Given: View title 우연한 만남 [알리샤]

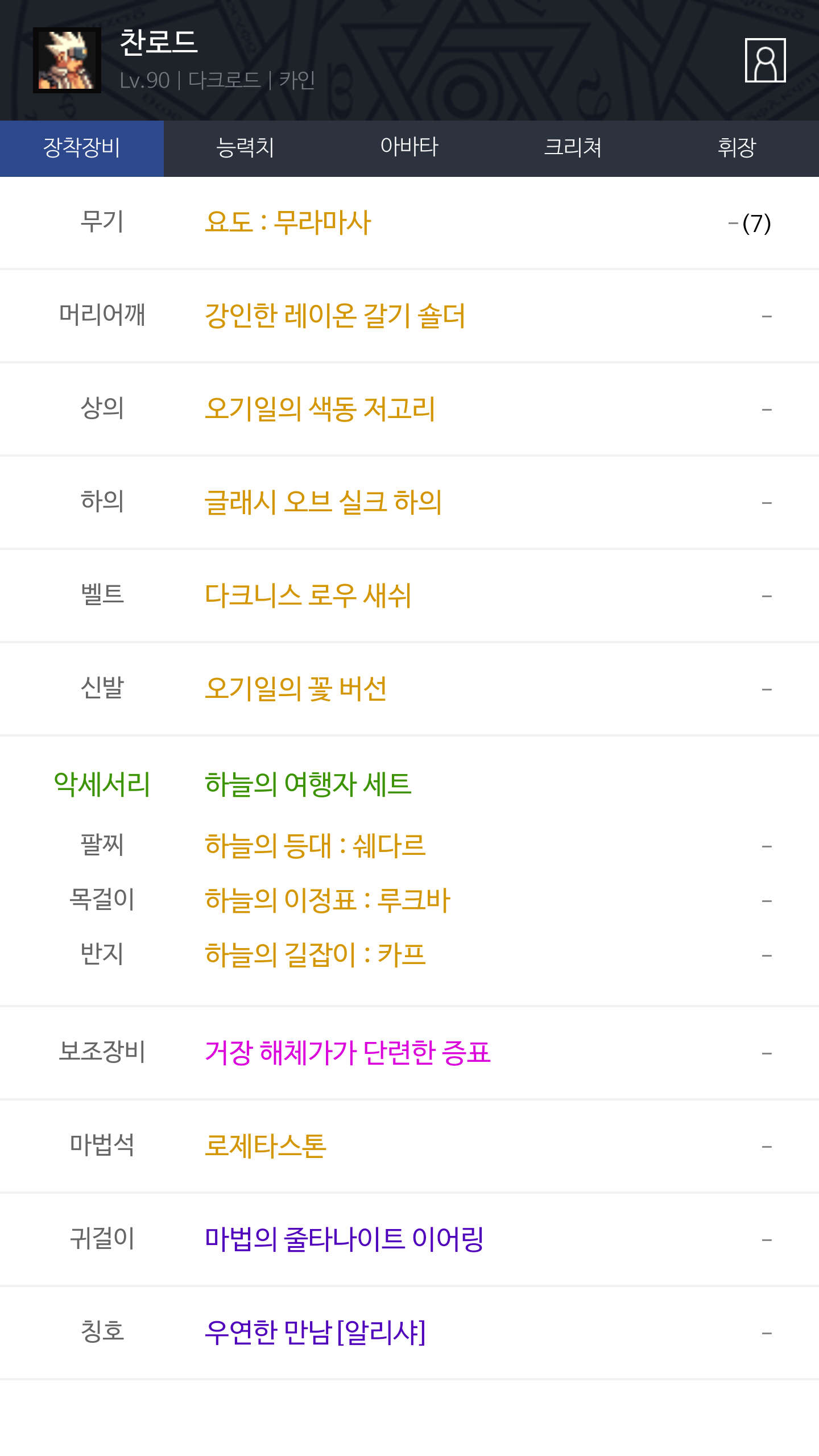Looking at the screenshot, I should click(x=315, y=1333).
